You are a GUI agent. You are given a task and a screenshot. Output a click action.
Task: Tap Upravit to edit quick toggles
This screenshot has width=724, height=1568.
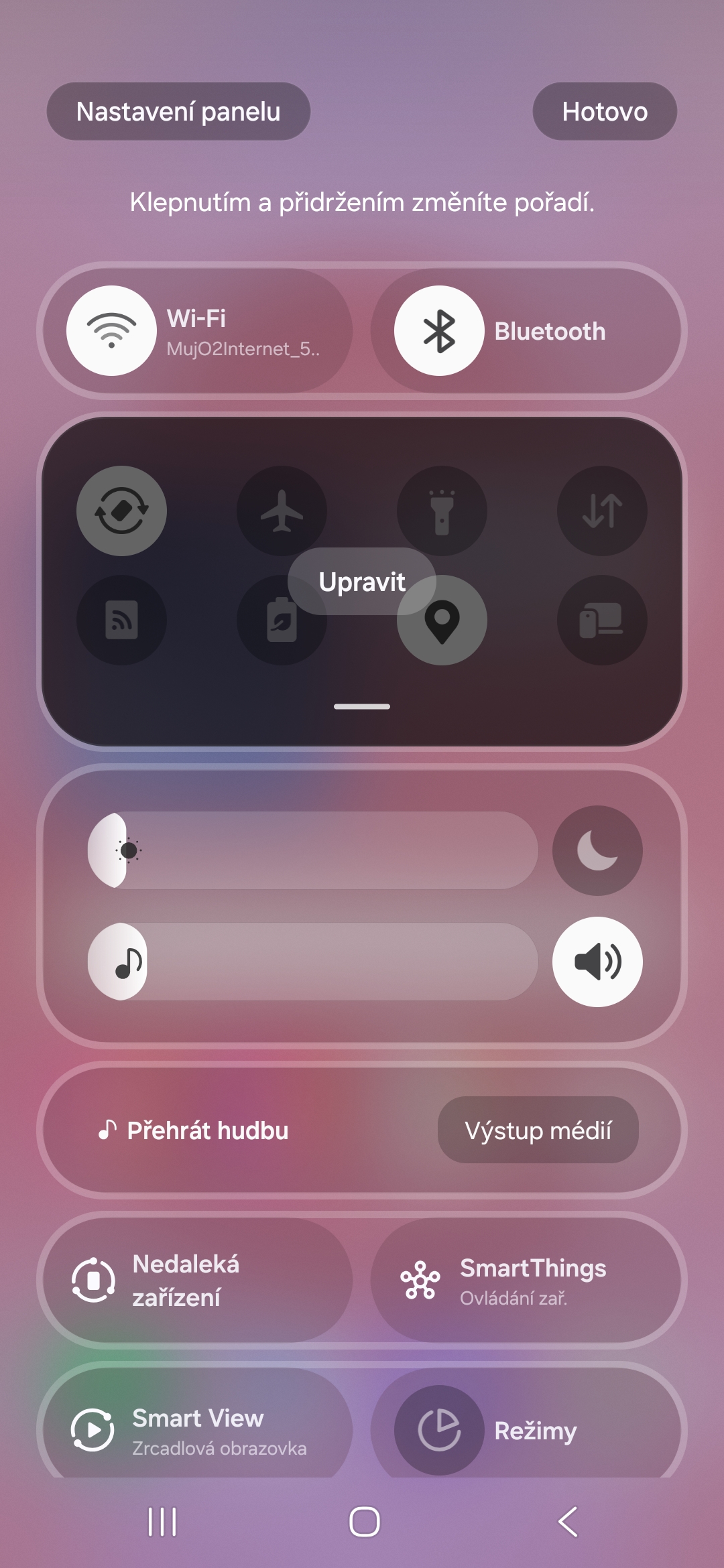tap(362, 582)
